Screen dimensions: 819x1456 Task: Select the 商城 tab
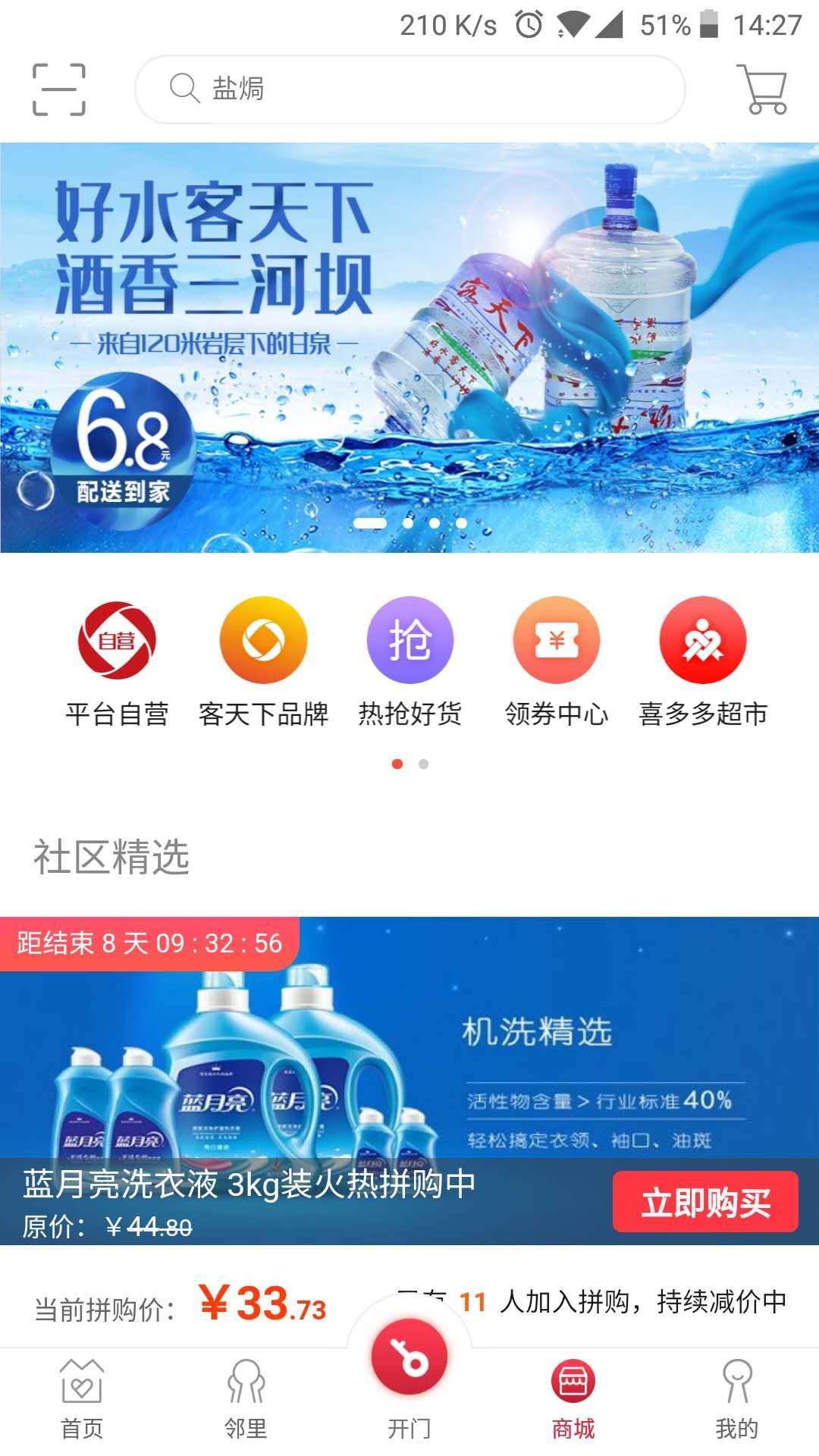pyautogui.click(x=573, y=1399)
